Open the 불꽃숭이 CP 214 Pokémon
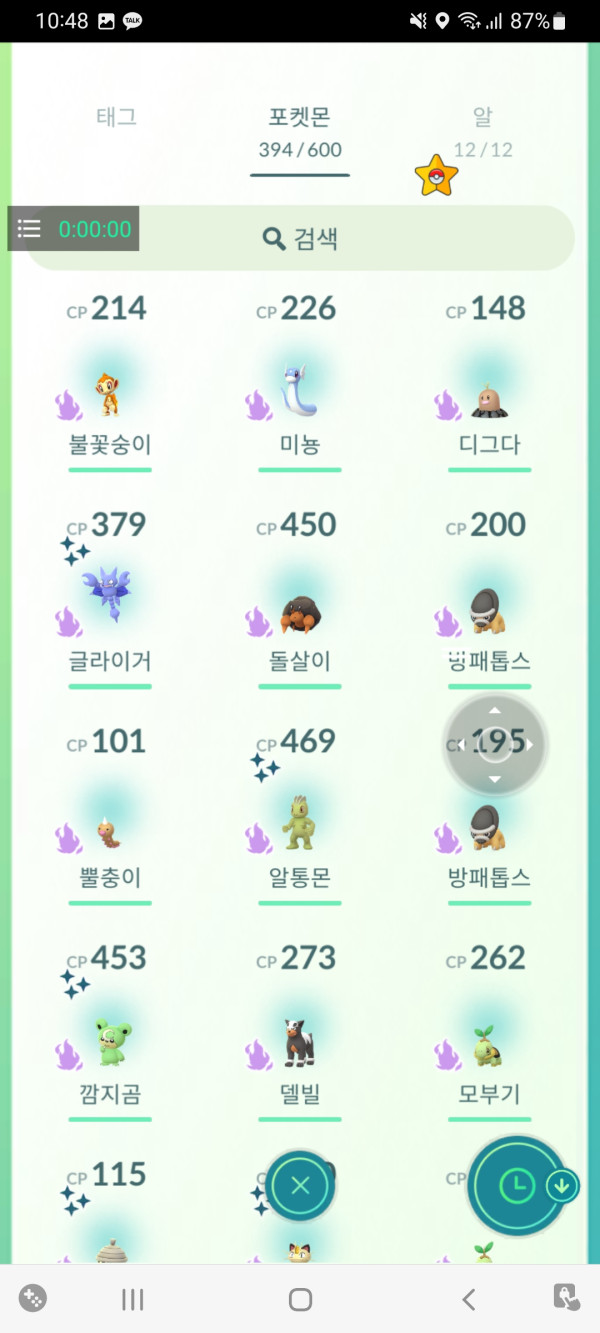This screenshot has height=1333, width=600. pos(110,394)
